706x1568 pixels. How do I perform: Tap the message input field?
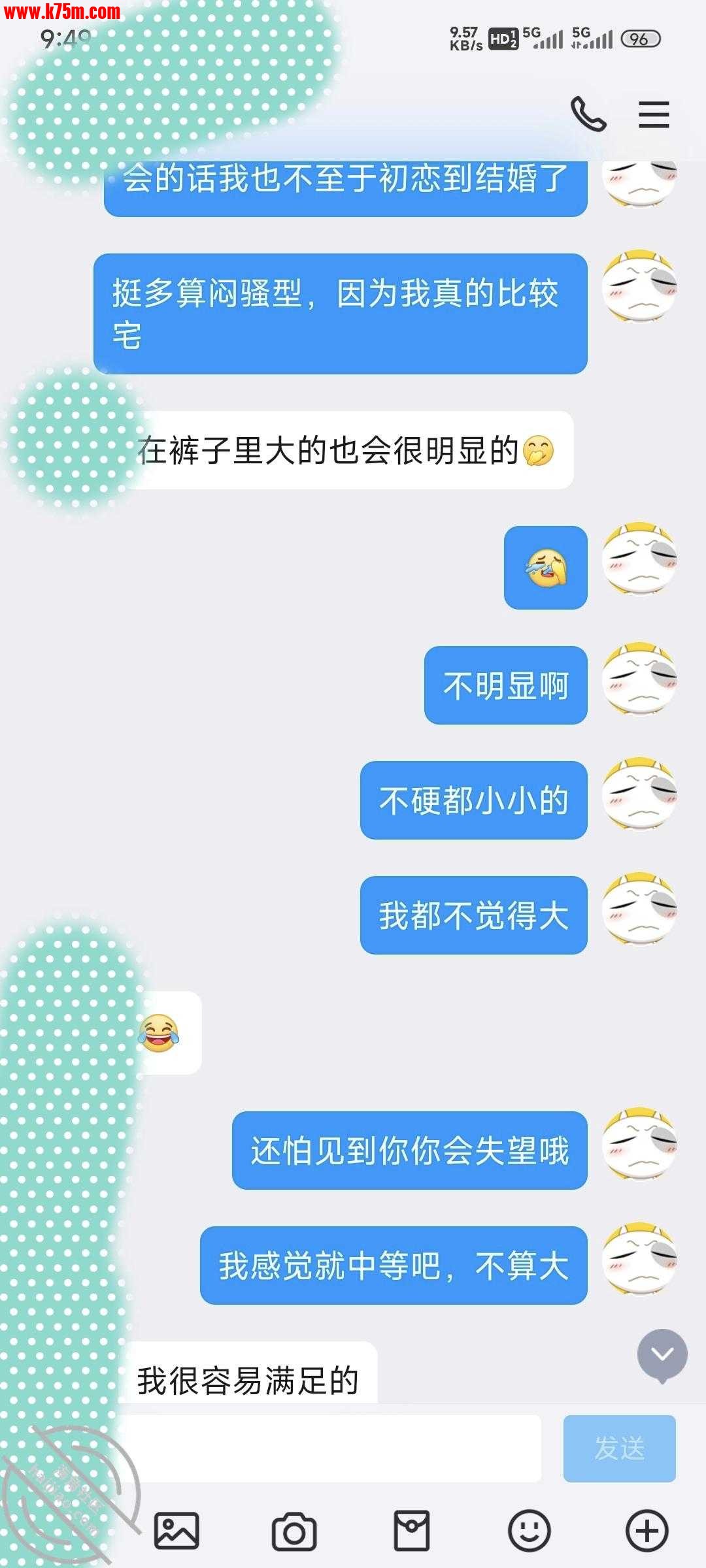[x=327, y=1448]
